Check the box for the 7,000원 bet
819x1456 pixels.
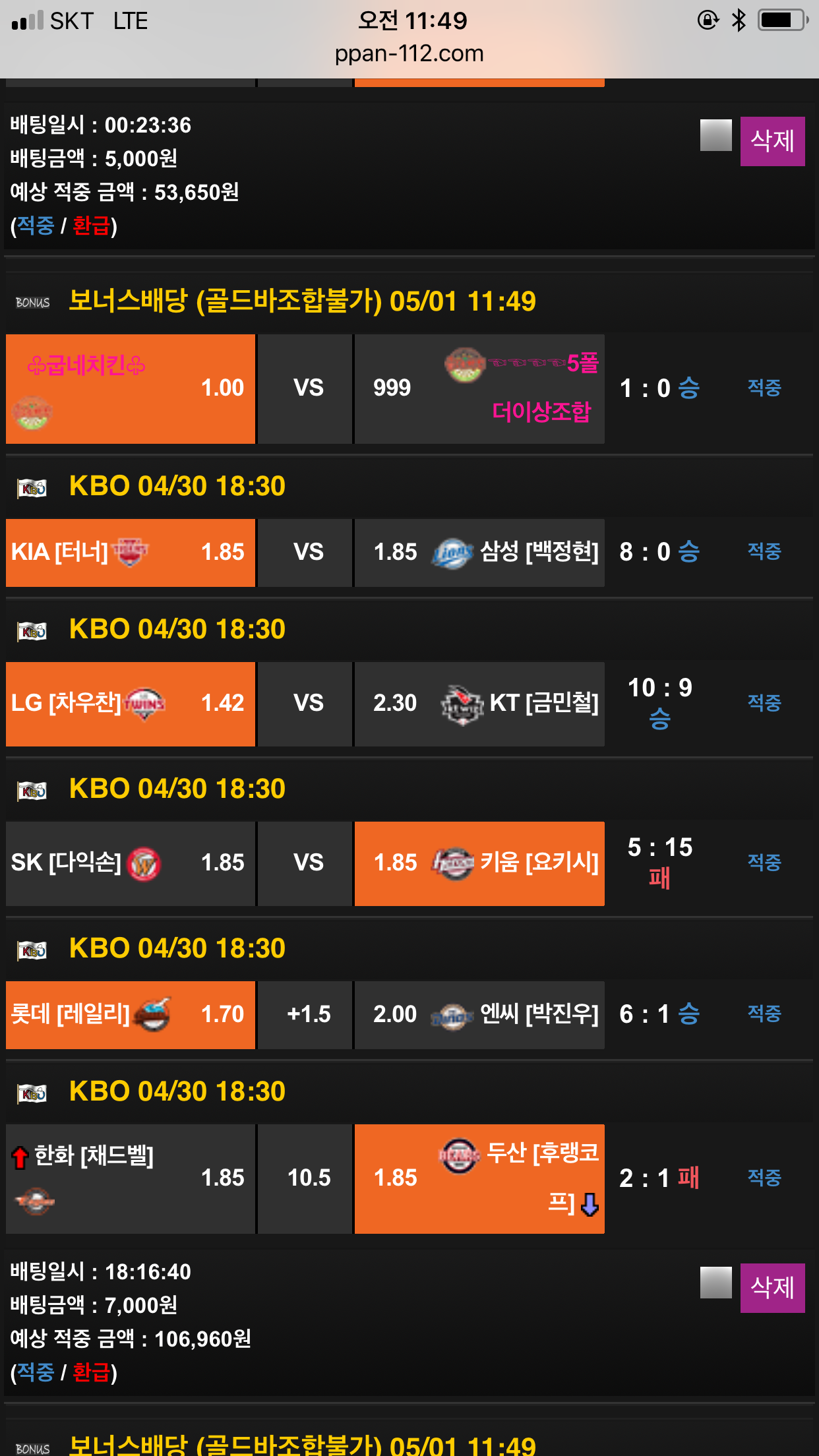[x=715, y=1282]
